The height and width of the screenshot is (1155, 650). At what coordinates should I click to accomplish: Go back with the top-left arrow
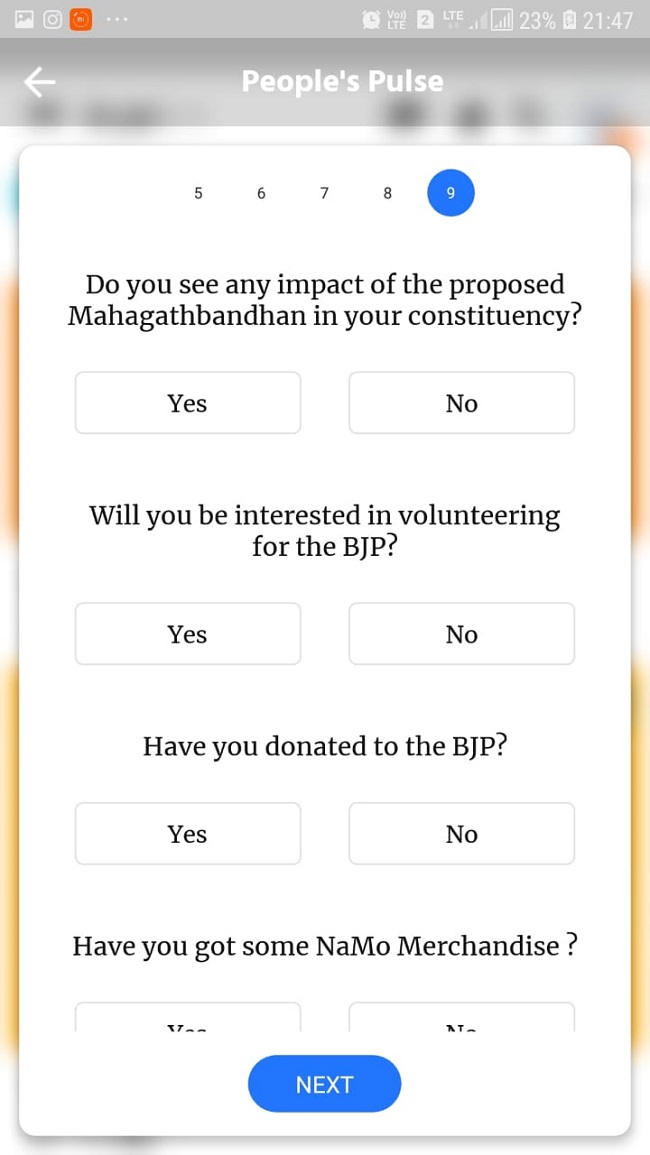click(40, 82)
